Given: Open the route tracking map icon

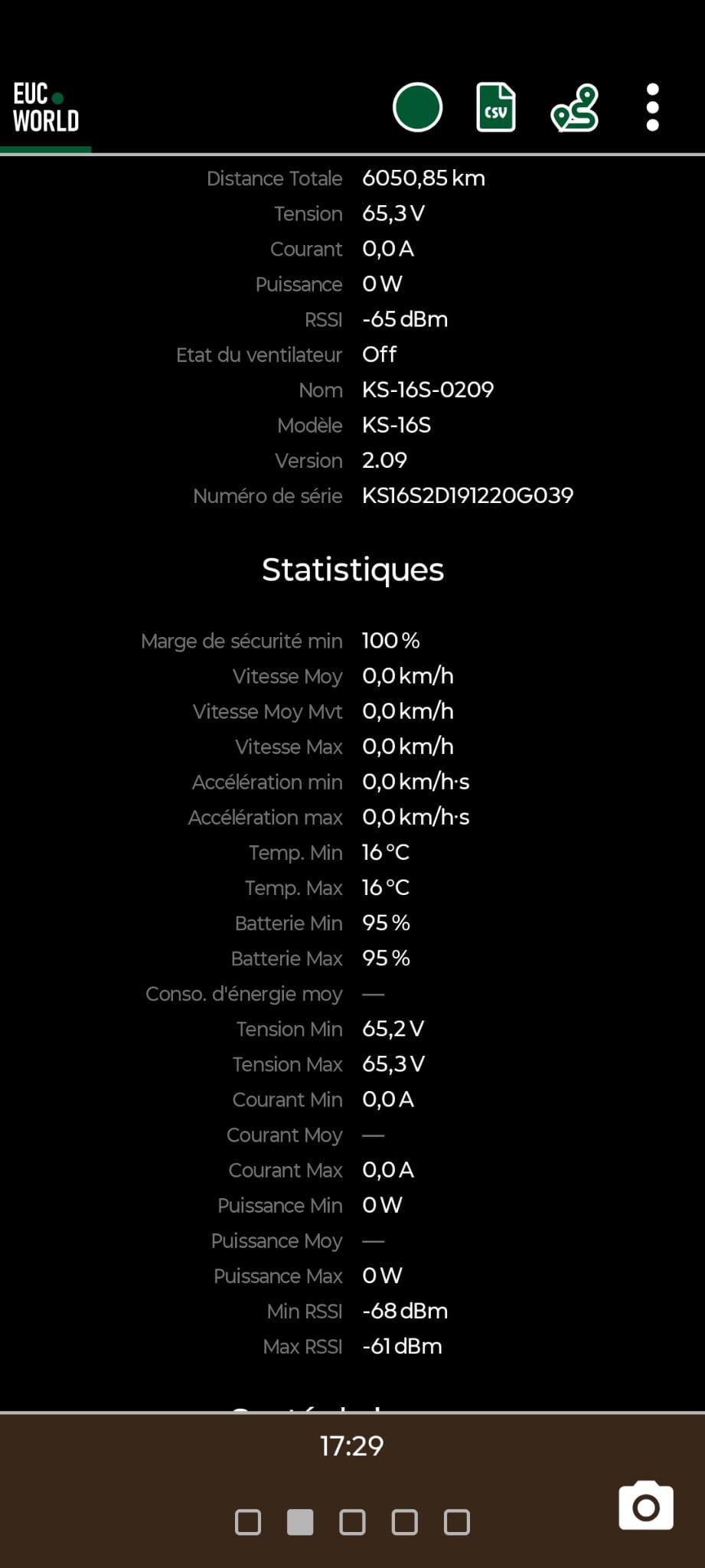Looking at the screenshot, I should point(575,108).
